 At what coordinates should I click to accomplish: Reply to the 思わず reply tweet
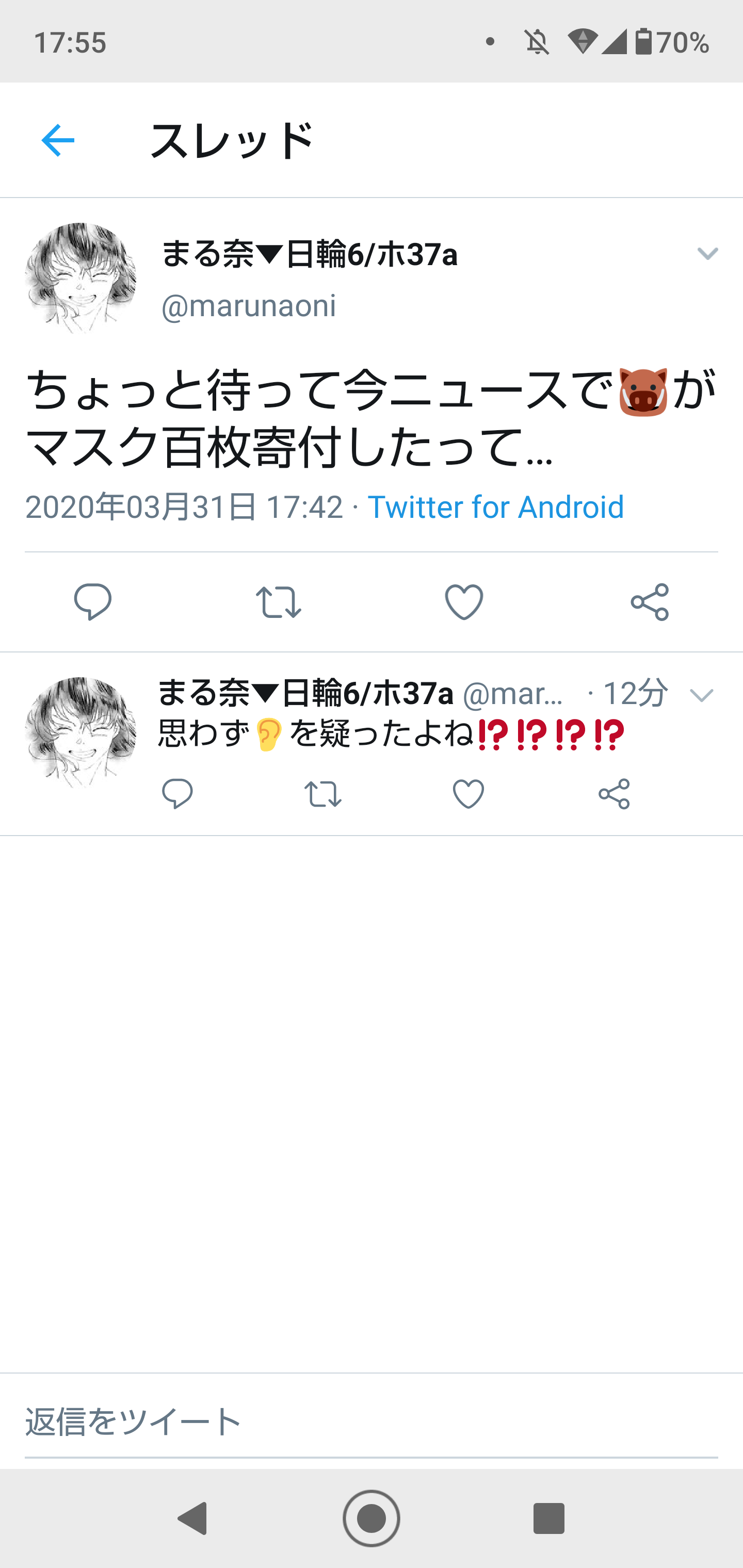pos(177,794)
